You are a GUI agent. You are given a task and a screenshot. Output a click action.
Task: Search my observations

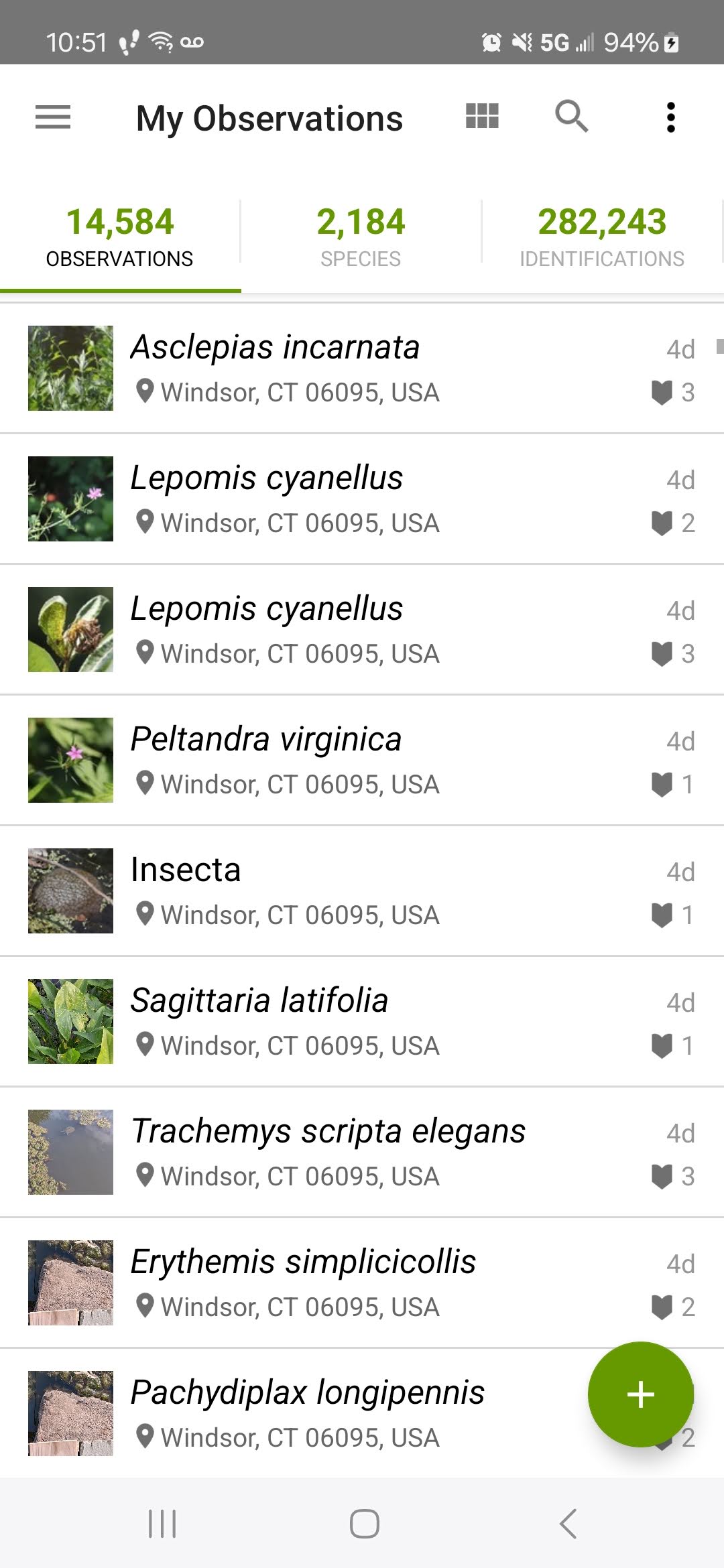(x=571, y=117)
